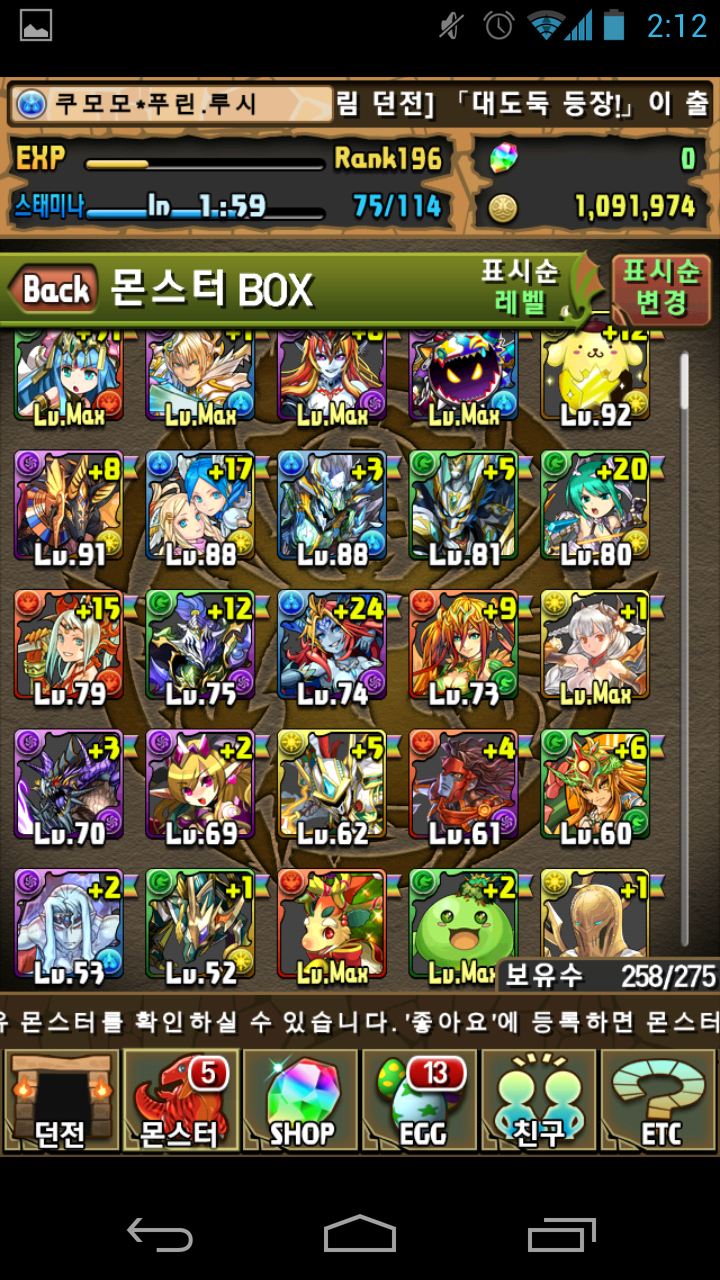Open the EGG tab
This screenshot has height=1280, width=720.
tap(420, 1100)
